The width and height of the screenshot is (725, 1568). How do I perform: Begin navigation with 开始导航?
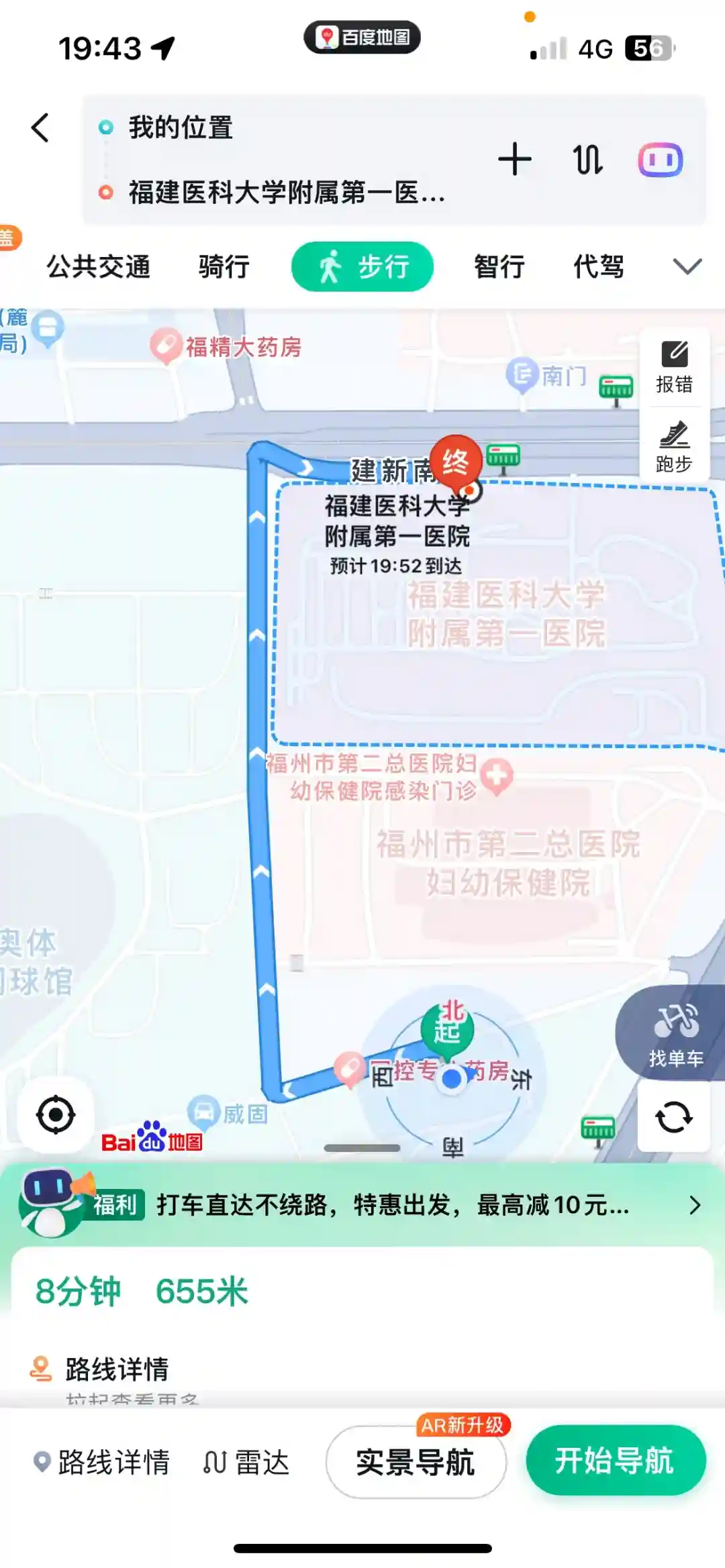615,1461
